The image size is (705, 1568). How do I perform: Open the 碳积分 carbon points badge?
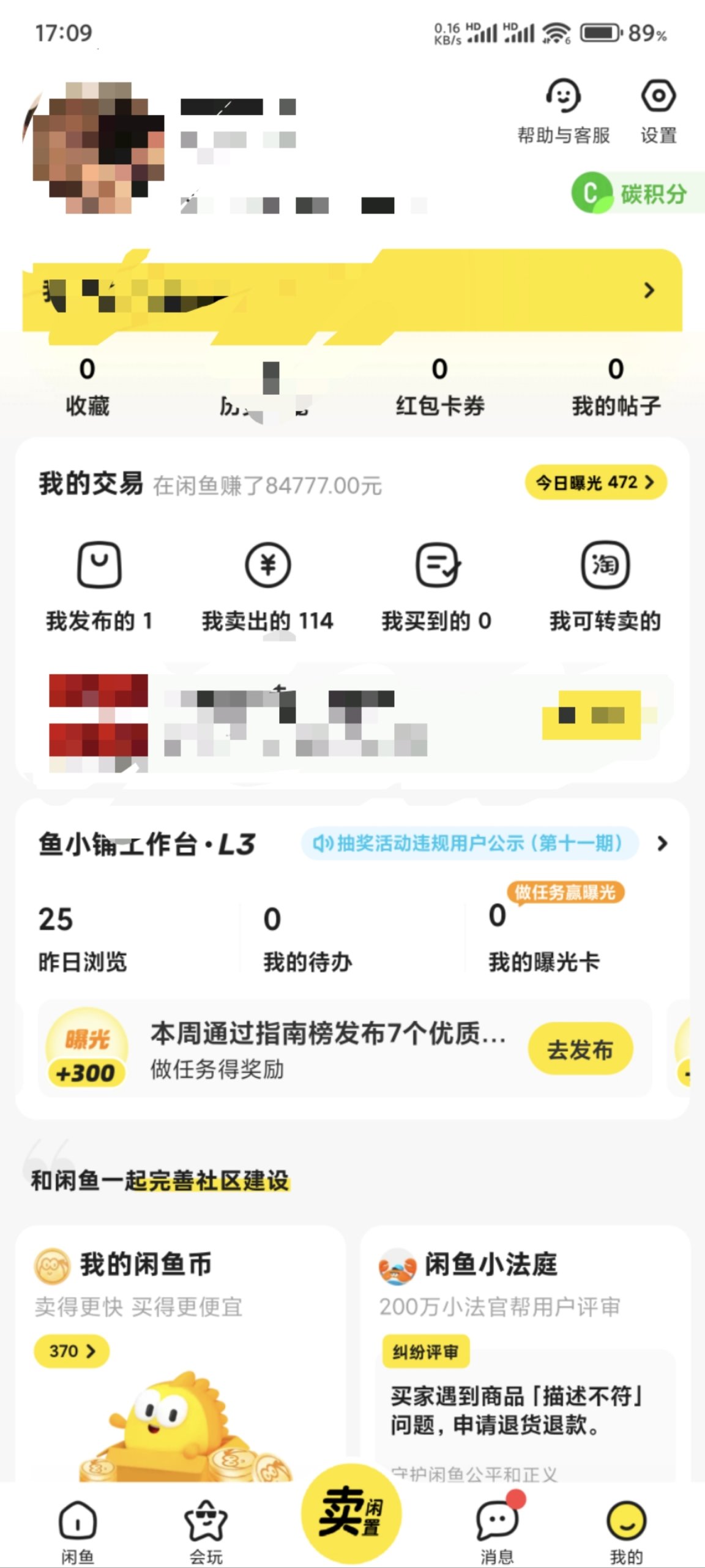(x=636, y=193)
